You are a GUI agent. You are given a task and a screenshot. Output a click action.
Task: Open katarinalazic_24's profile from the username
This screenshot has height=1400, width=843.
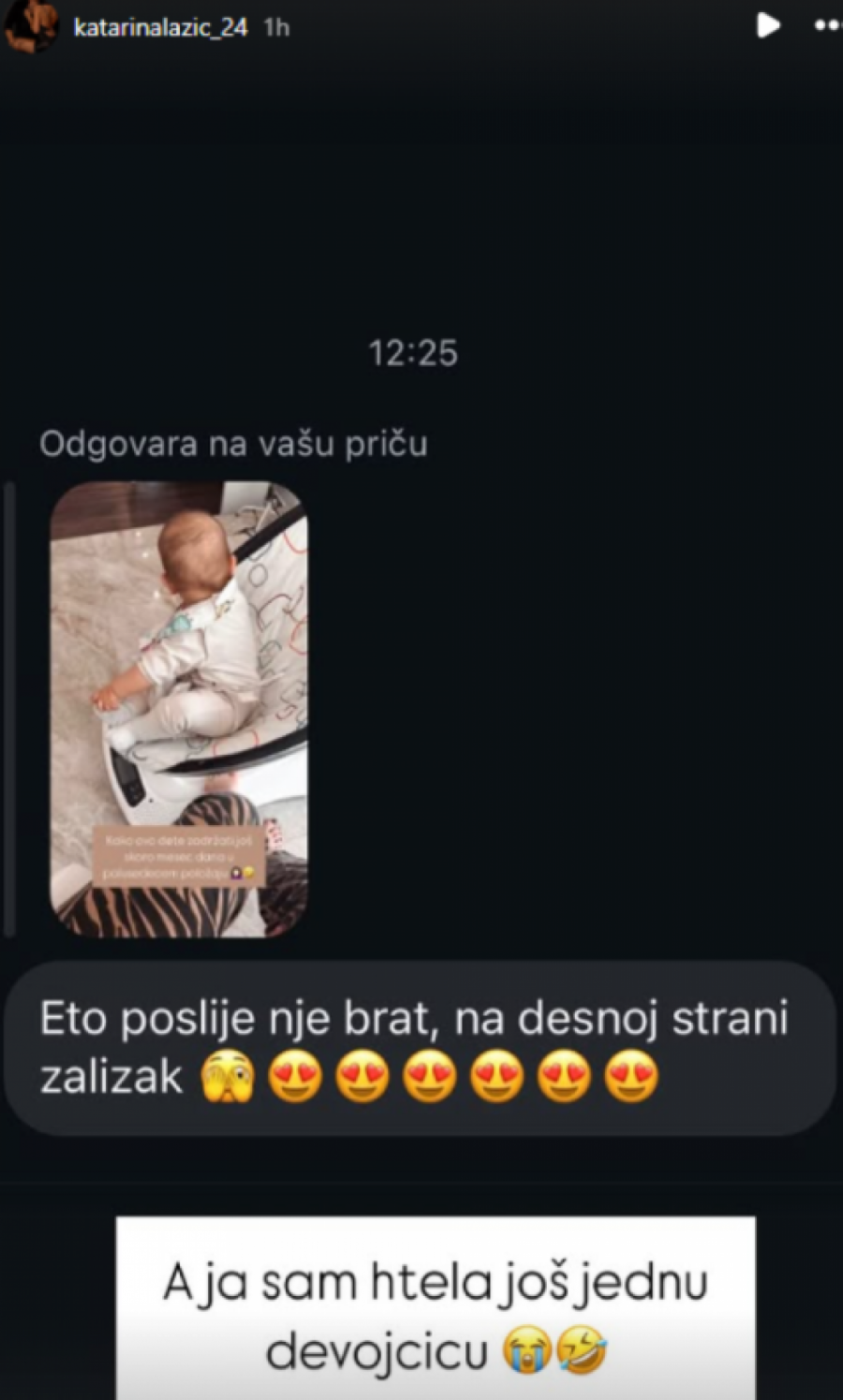[x=160, y=27]
